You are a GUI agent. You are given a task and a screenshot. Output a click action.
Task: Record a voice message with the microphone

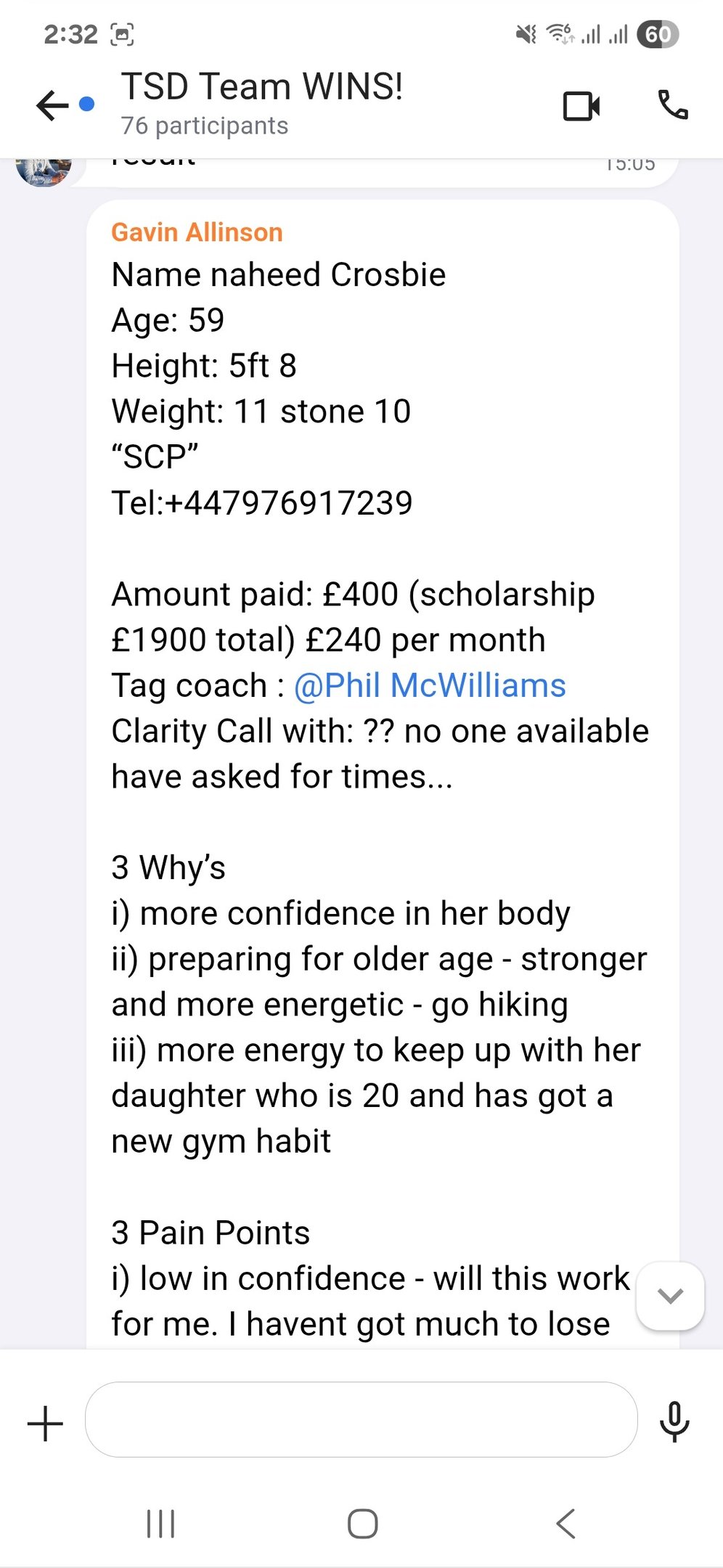(x=674, y=1421)
